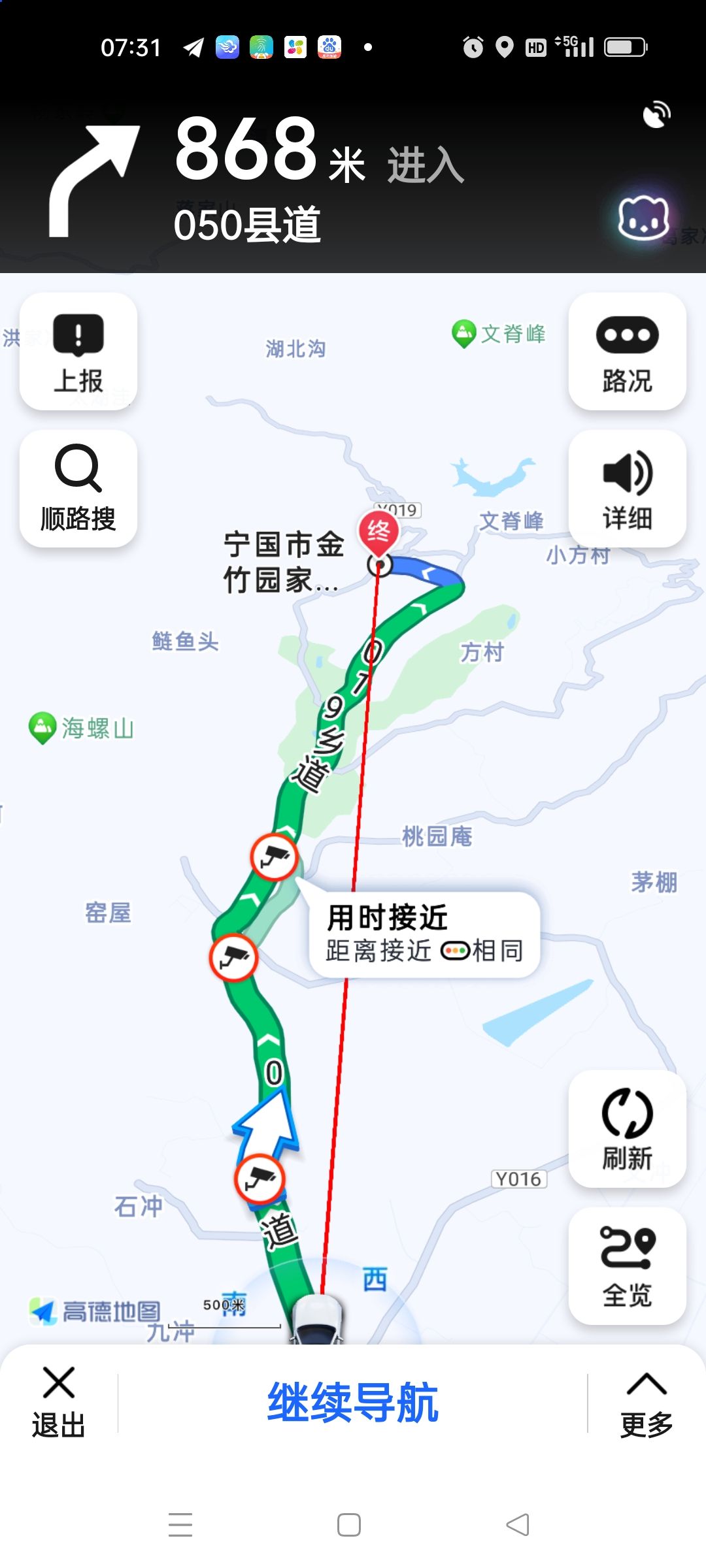Tap 继续导航 to resume navigation
The image size is (706, 1568).
pyautogui.click(x=352, y=1402)
